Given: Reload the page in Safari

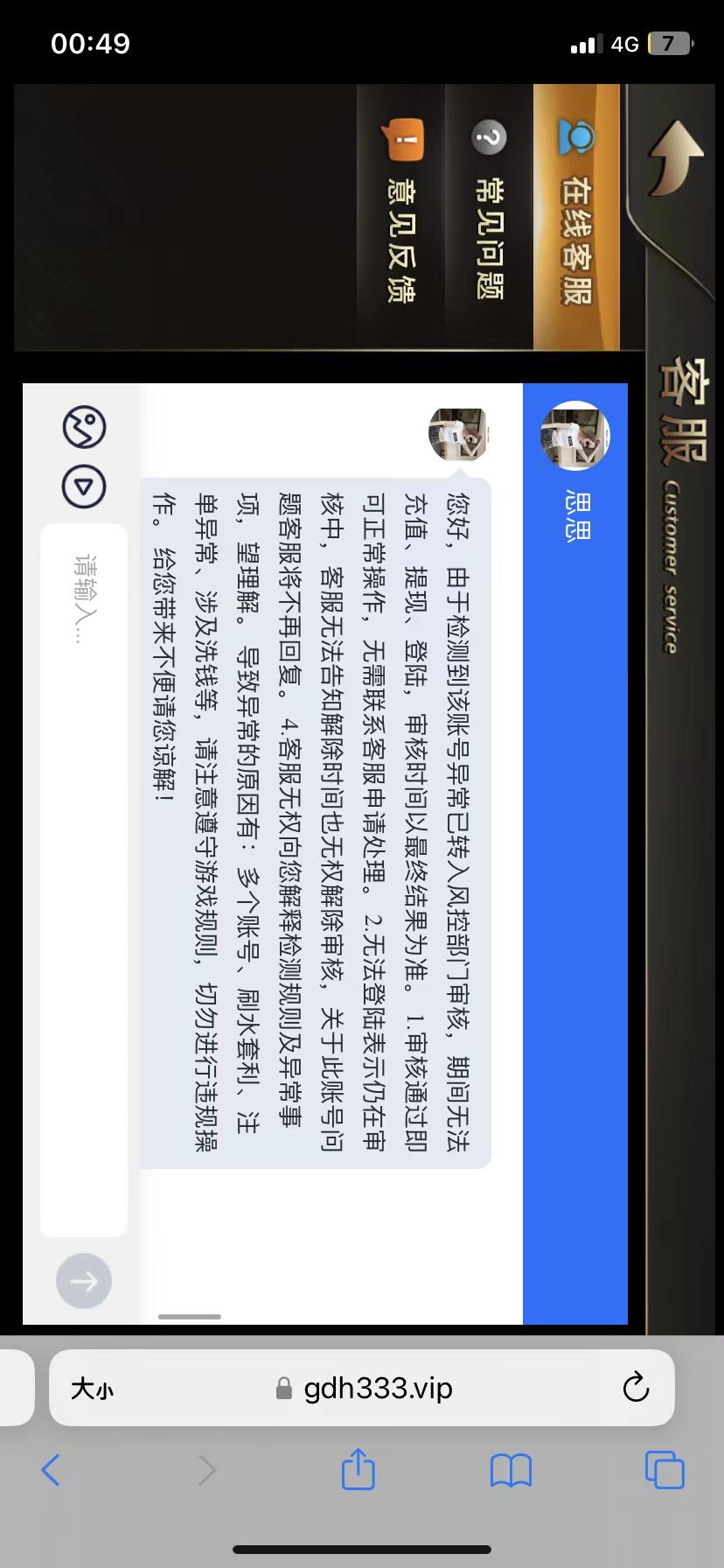Looking at the screenshot, I should (x=636, y=1388).
